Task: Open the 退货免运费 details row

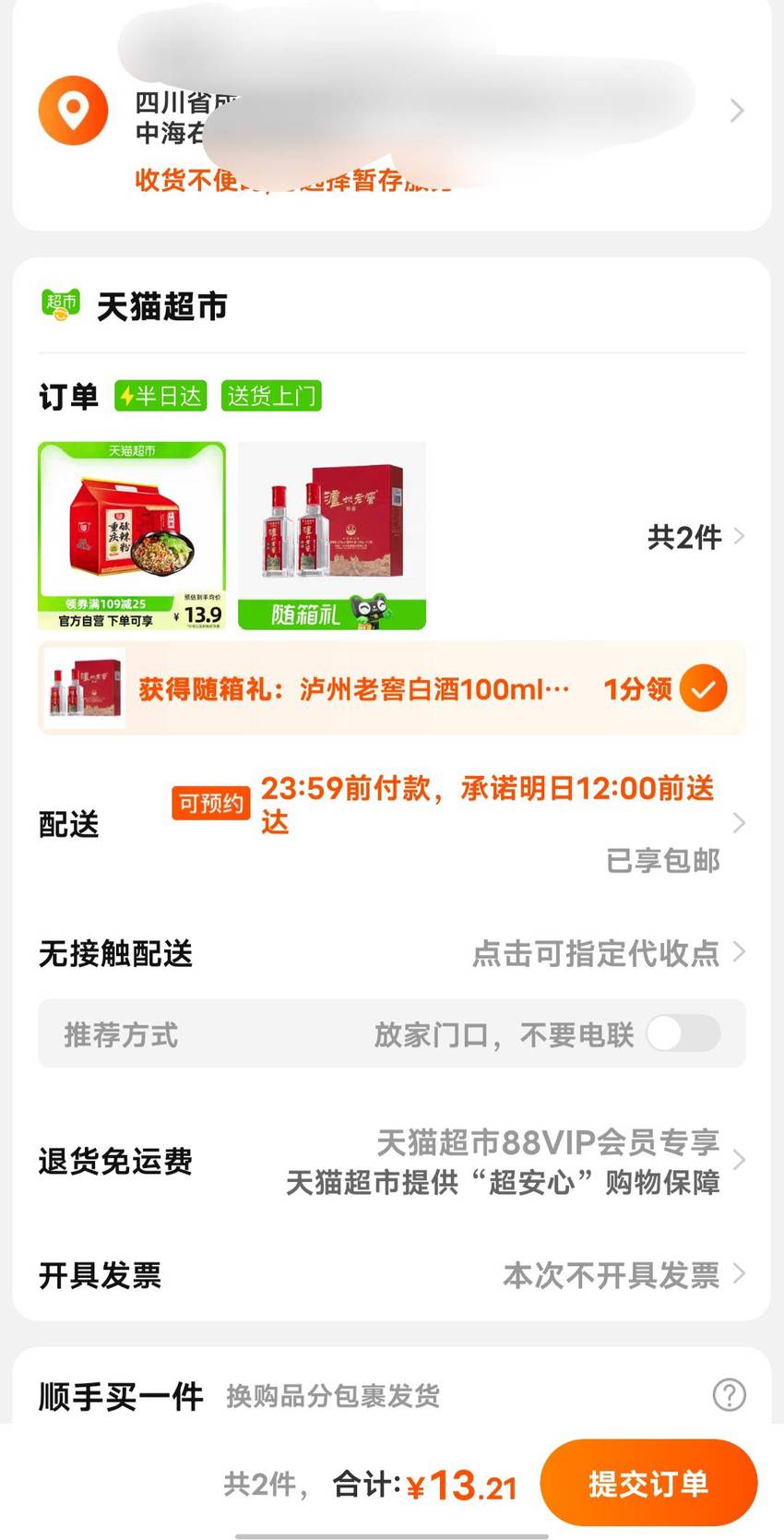Action: 391,1161
